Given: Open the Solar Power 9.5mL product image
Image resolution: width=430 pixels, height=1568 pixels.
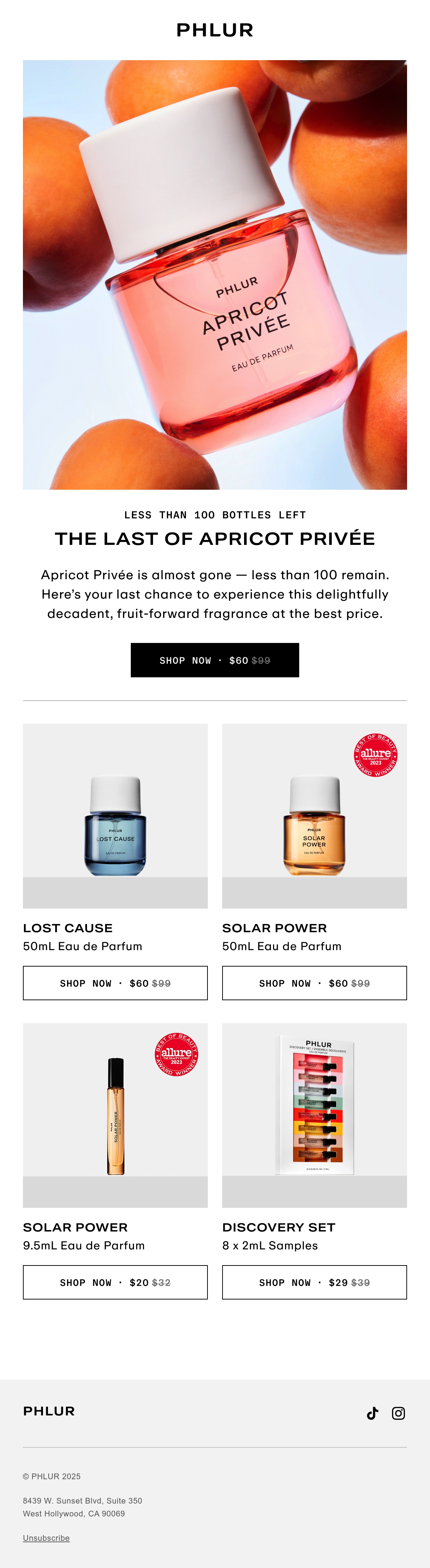Looking at the screenshot, I should pos(115,1115).
